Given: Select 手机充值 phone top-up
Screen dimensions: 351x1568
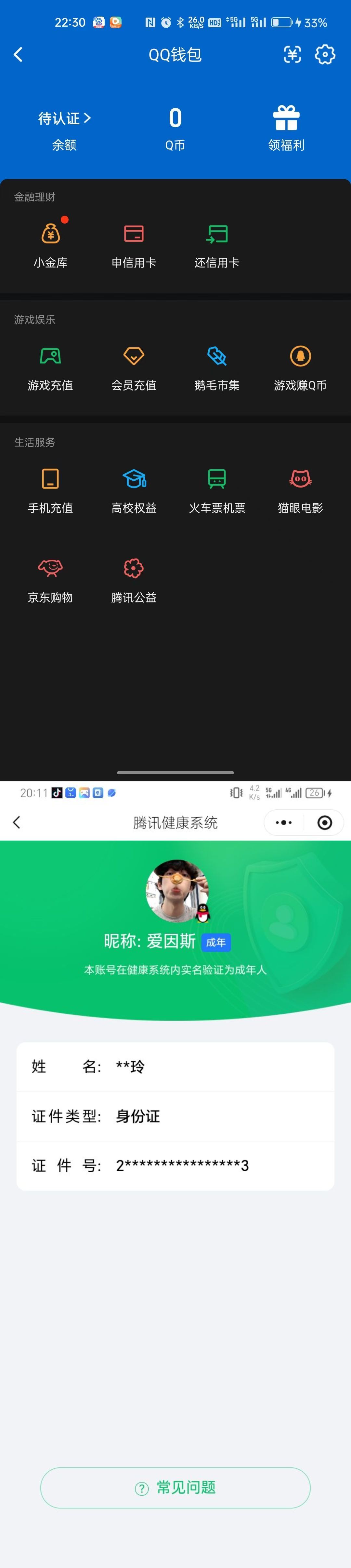Looking at the screenshot, I should pos(50,489).
